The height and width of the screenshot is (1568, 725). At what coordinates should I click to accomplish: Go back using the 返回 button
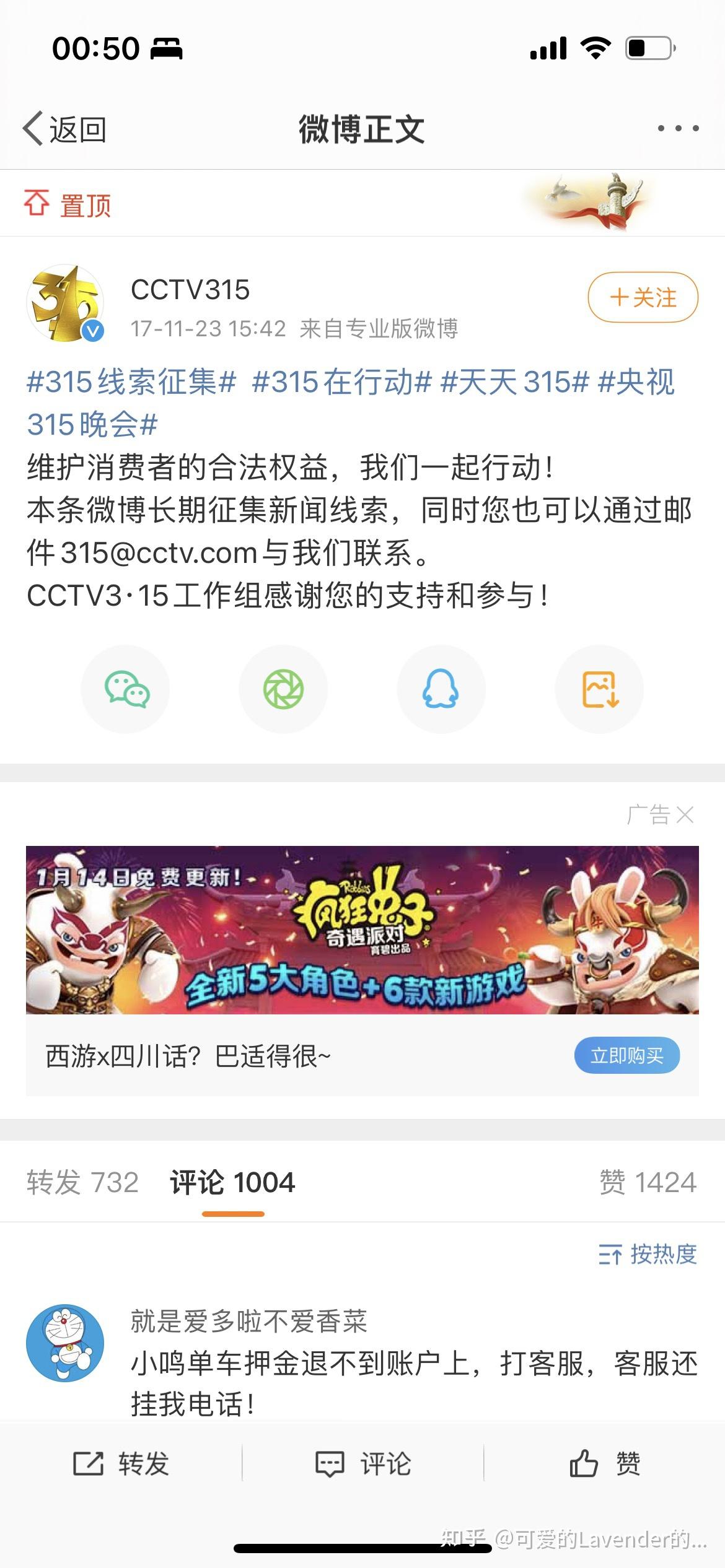coord(64,129)
